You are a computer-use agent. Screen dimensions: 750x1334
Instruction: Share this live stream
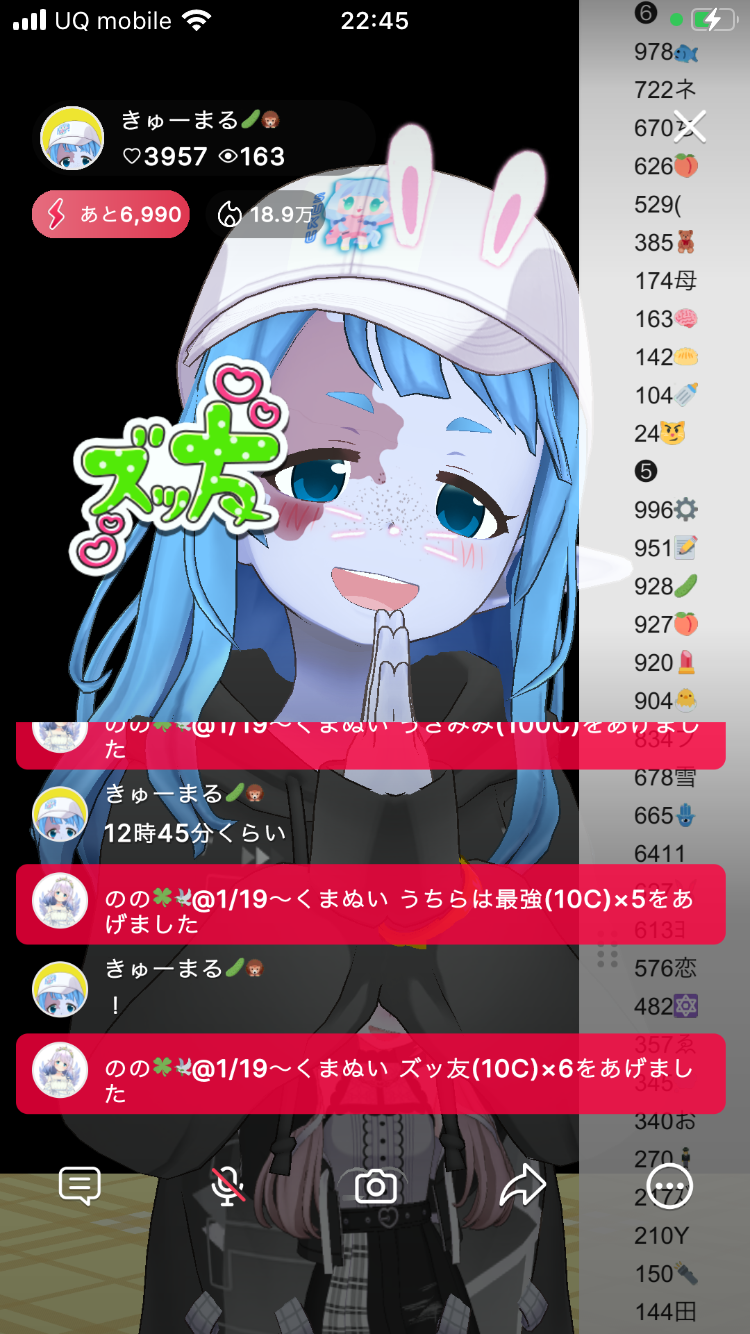pyautogui.click(x=522, y=1187)
